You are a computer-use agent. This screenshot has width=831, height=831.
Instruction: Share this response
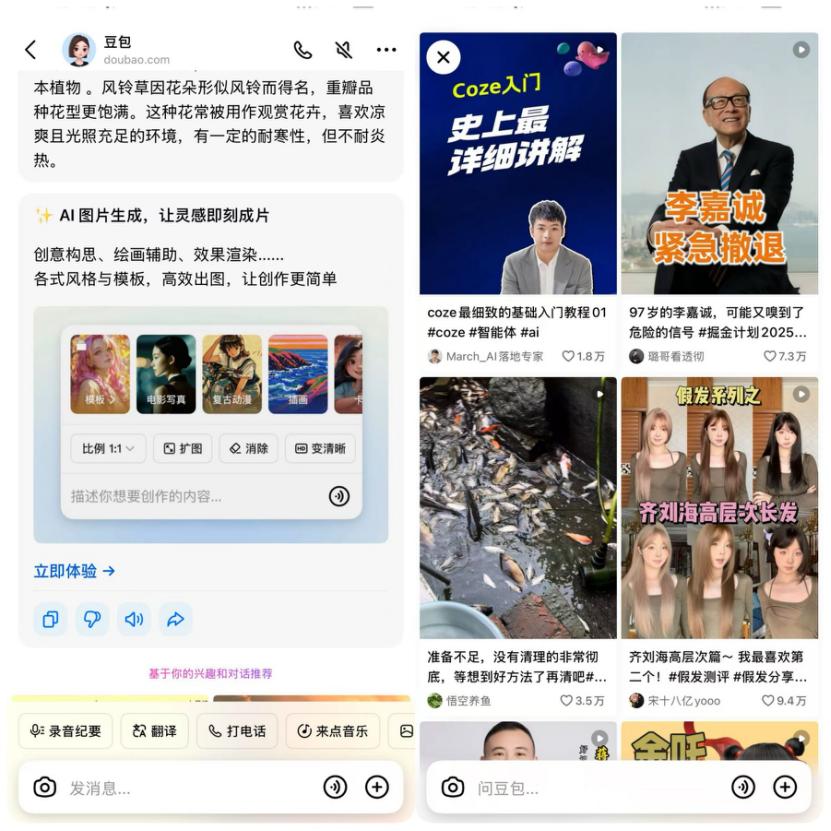176,620
